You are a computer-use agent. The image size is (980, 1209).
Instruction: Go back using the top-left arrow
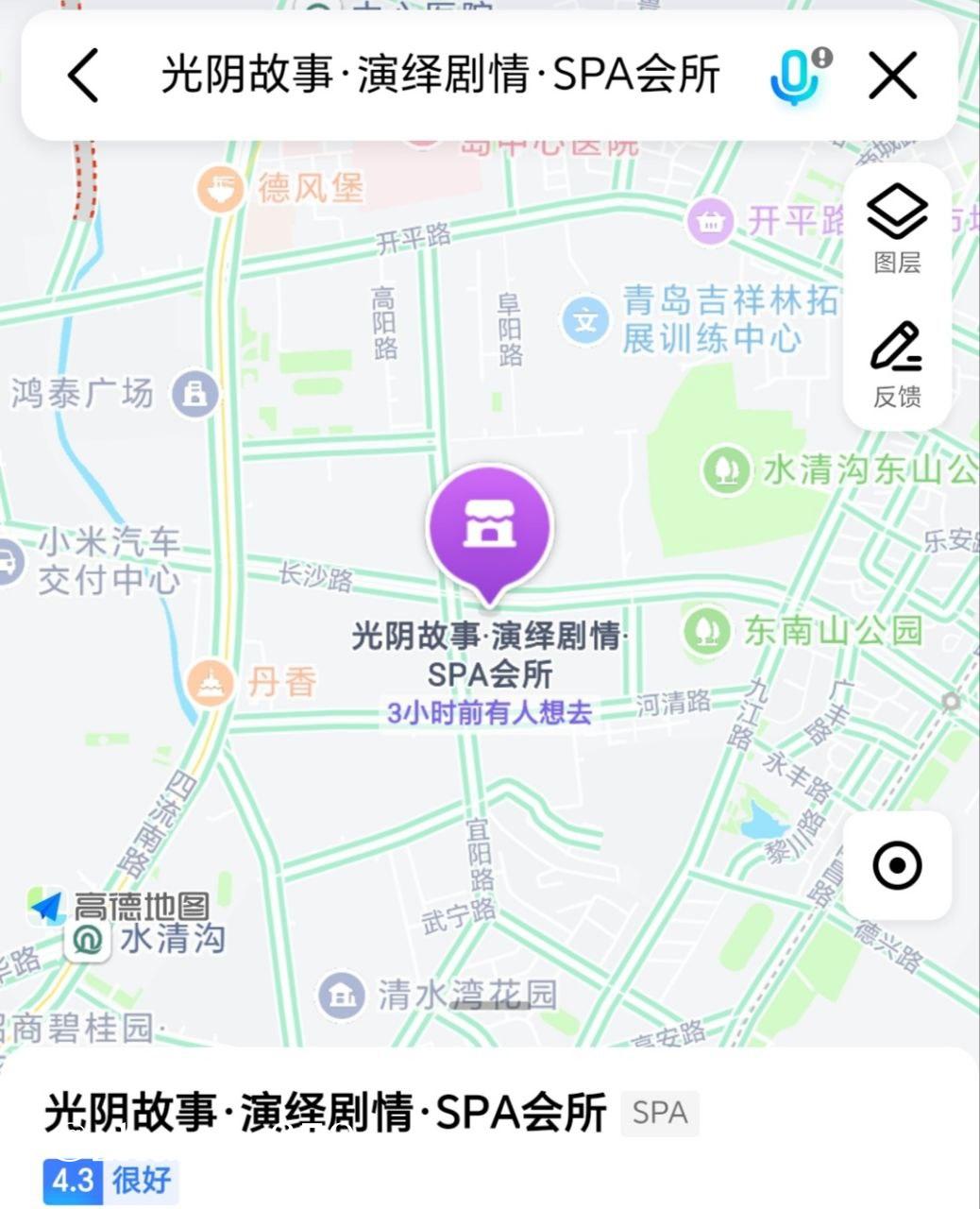83,76
